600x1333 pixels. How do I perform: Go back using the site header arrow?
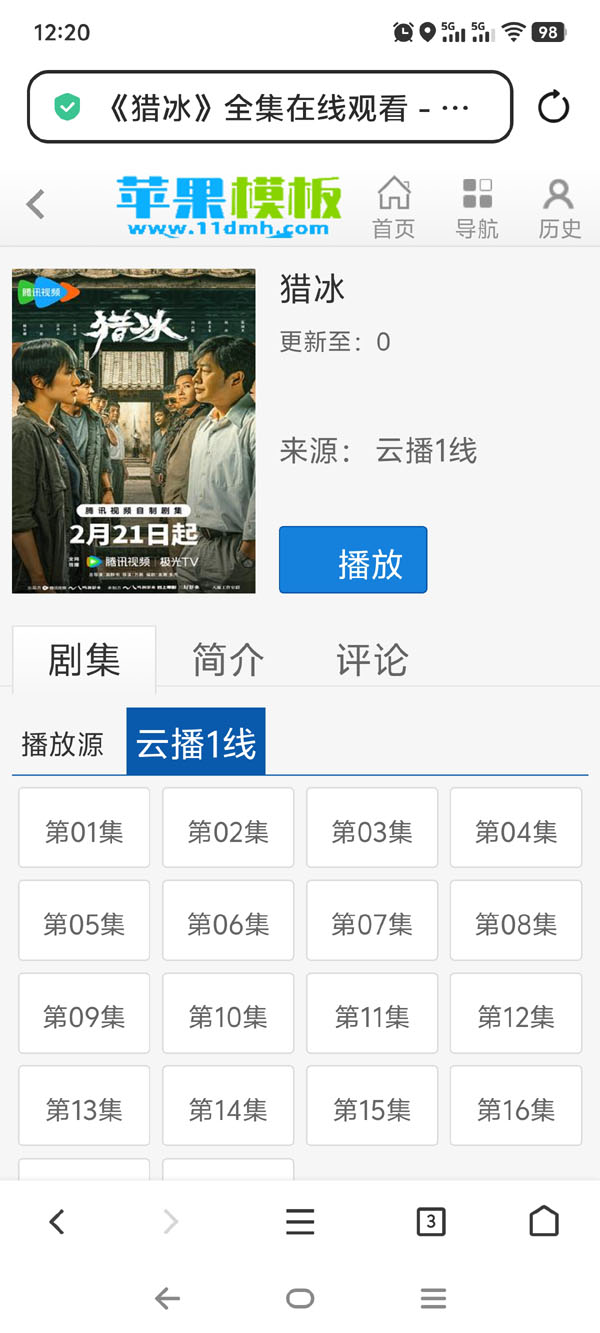coord(36,204)
